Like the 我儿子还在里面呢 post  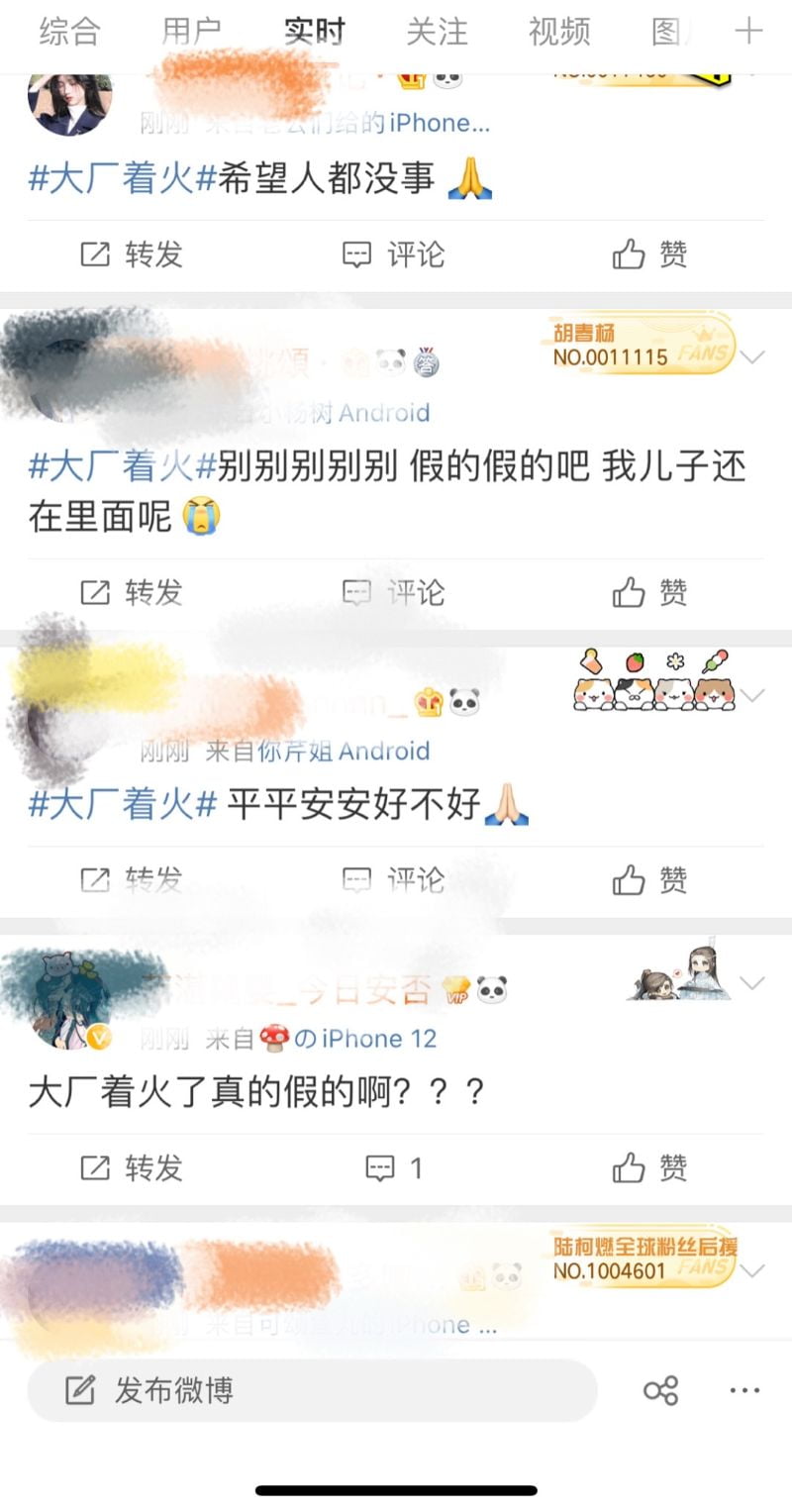tap(649, 592)
